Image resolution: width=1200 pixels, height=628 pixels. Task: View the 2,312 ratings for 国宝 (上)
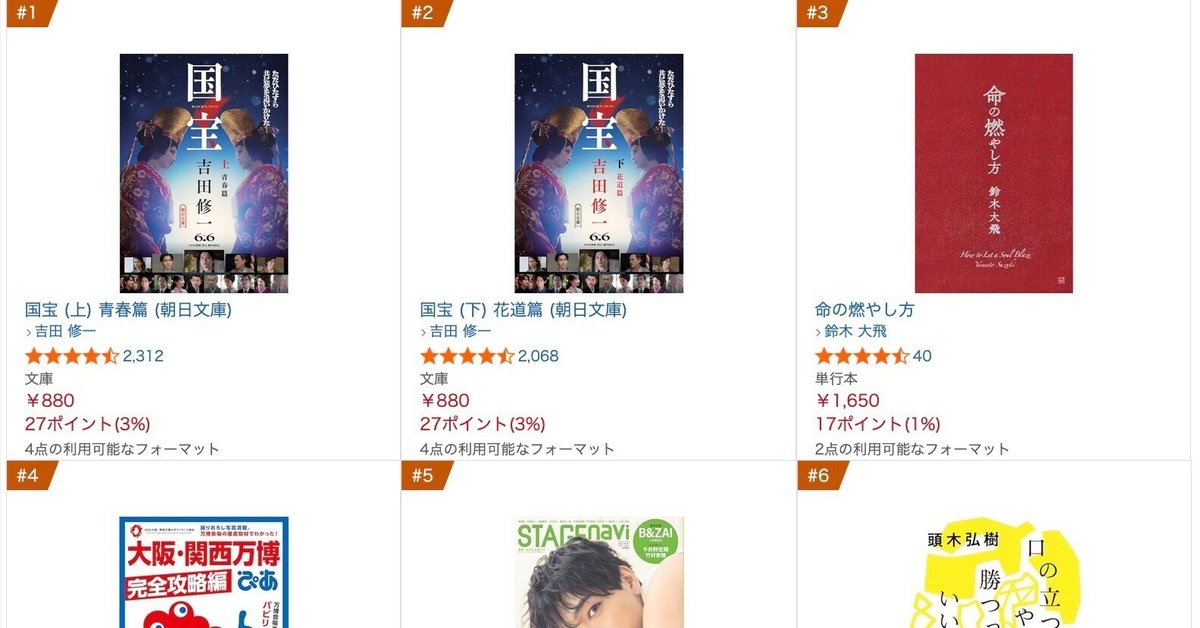tap(143, 356)
